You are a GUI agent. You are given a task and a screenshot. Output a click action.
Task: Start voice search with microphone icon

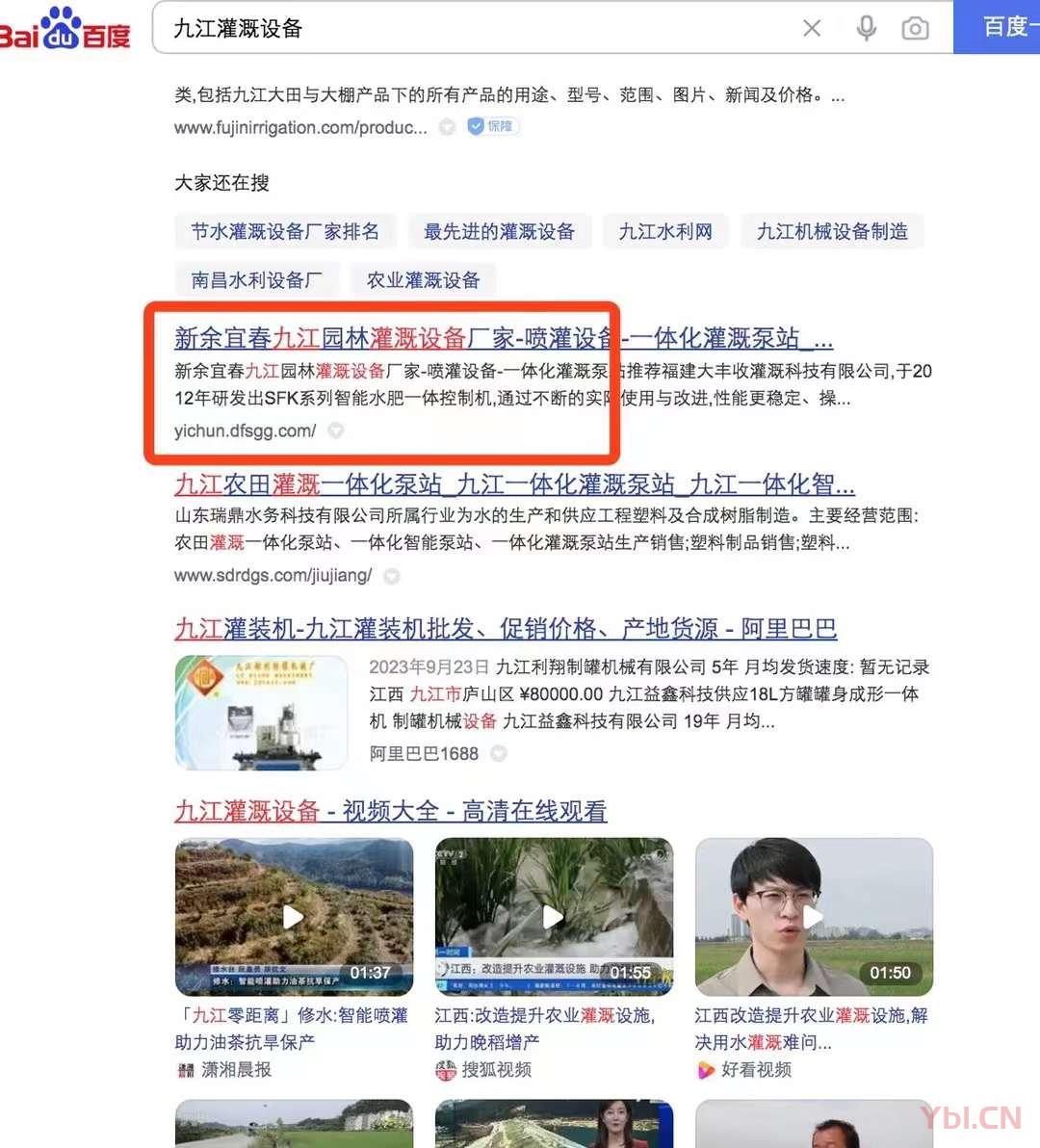coord(866,28)
